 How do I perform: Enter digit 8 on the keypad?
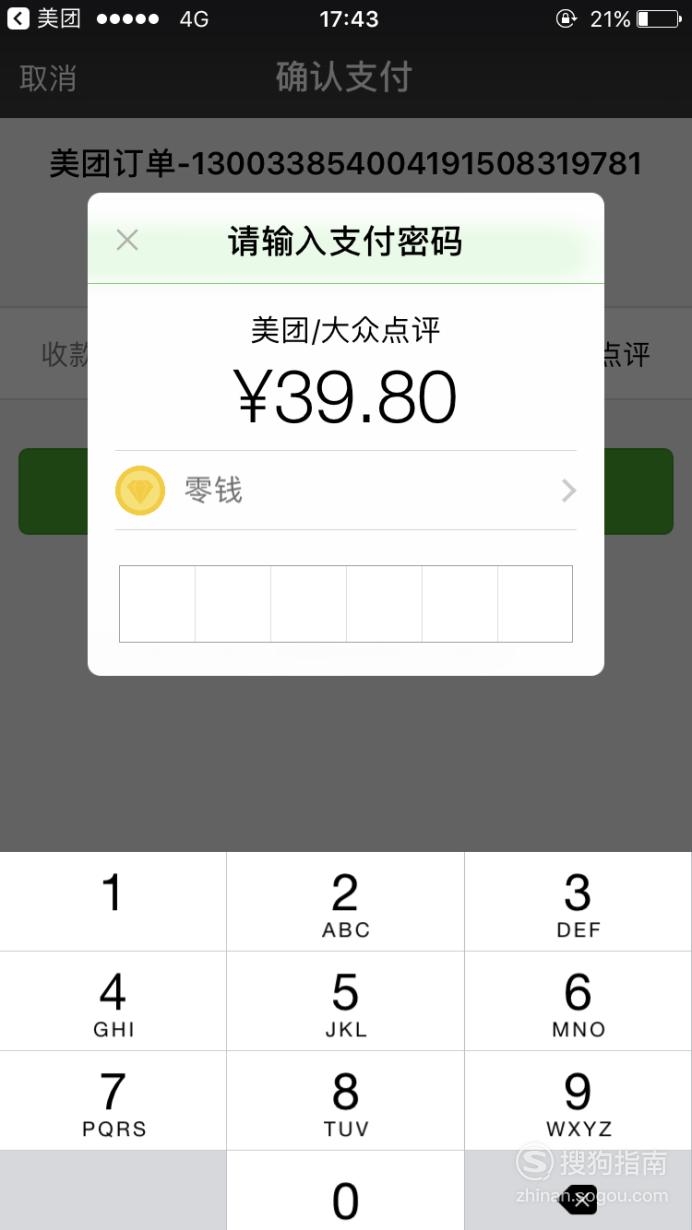pyautogui.click(x=346, y=1100)
